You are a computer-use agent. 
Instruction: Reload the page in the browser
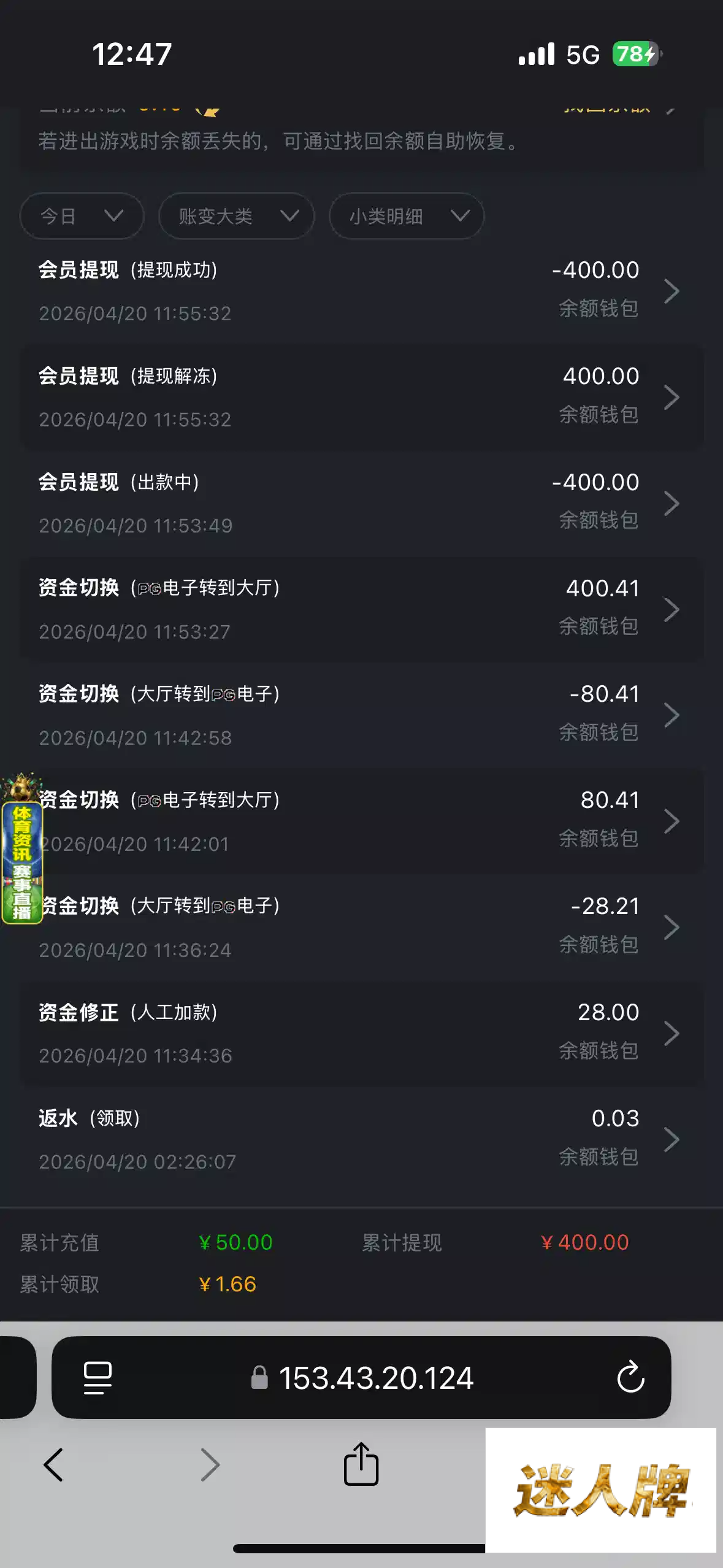point(630,1378)
